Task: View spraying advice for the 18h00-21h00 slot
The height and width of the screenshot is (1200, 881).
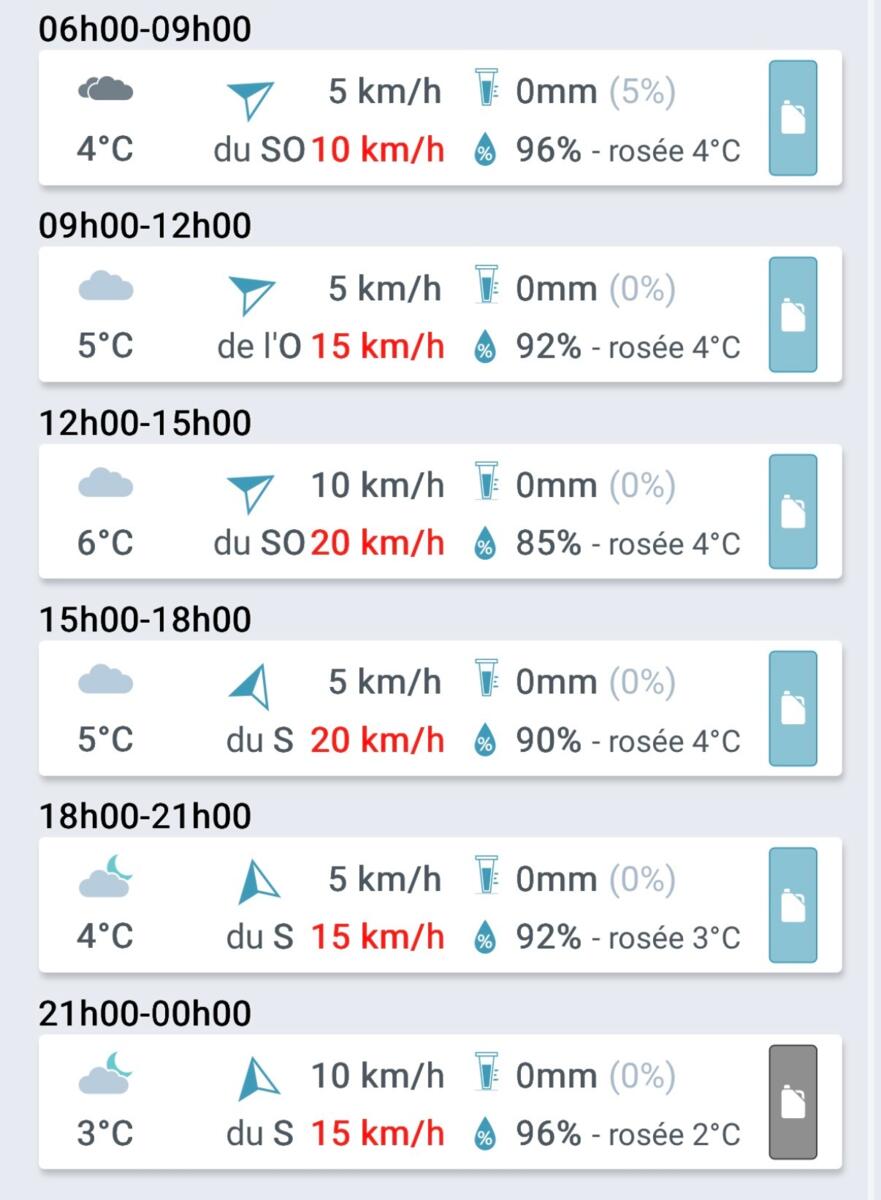Action: (x=792, y=906)
